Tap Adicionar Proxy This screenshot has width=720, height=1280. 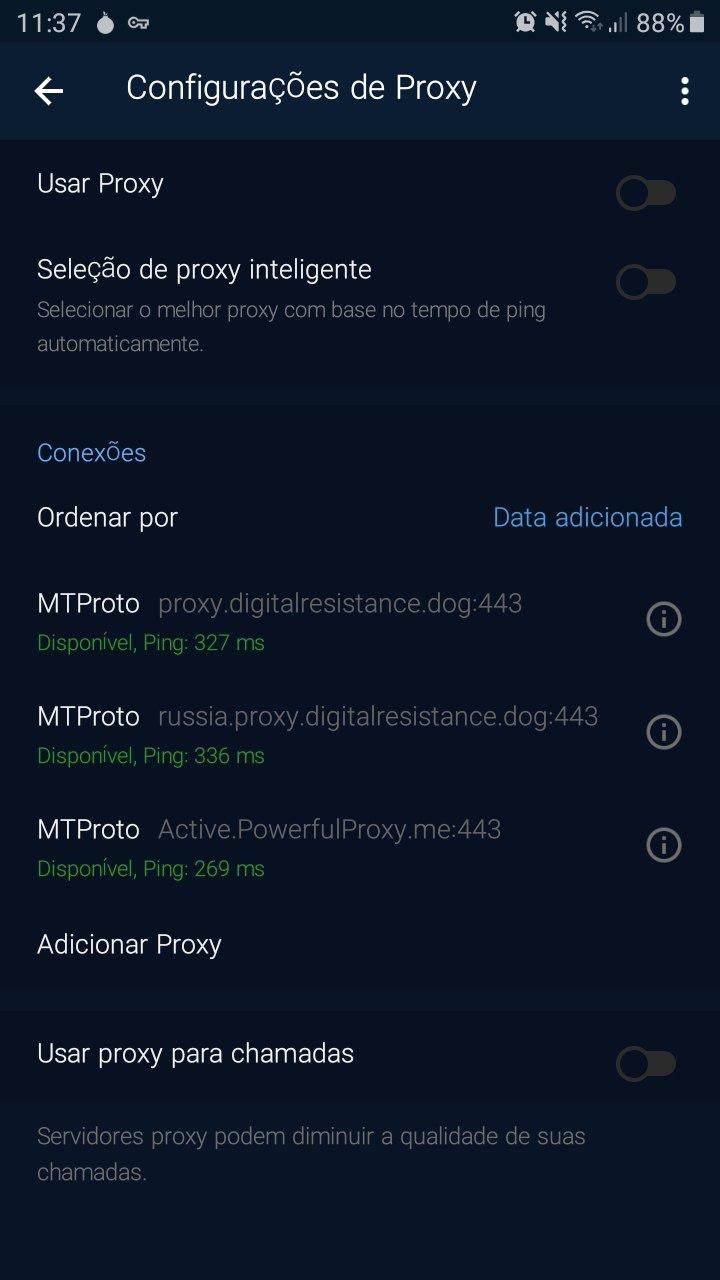(130, 944)
